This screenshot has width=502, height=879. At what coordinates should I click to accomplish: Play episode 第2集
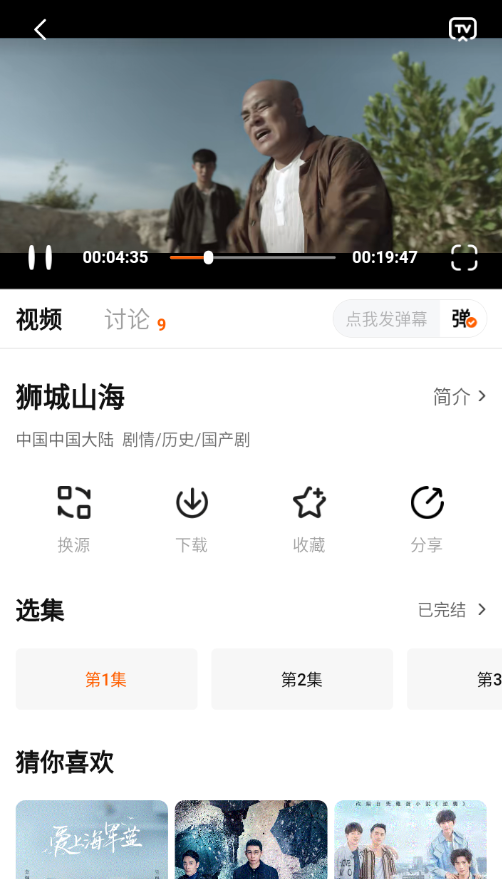[x=302, y=679]
